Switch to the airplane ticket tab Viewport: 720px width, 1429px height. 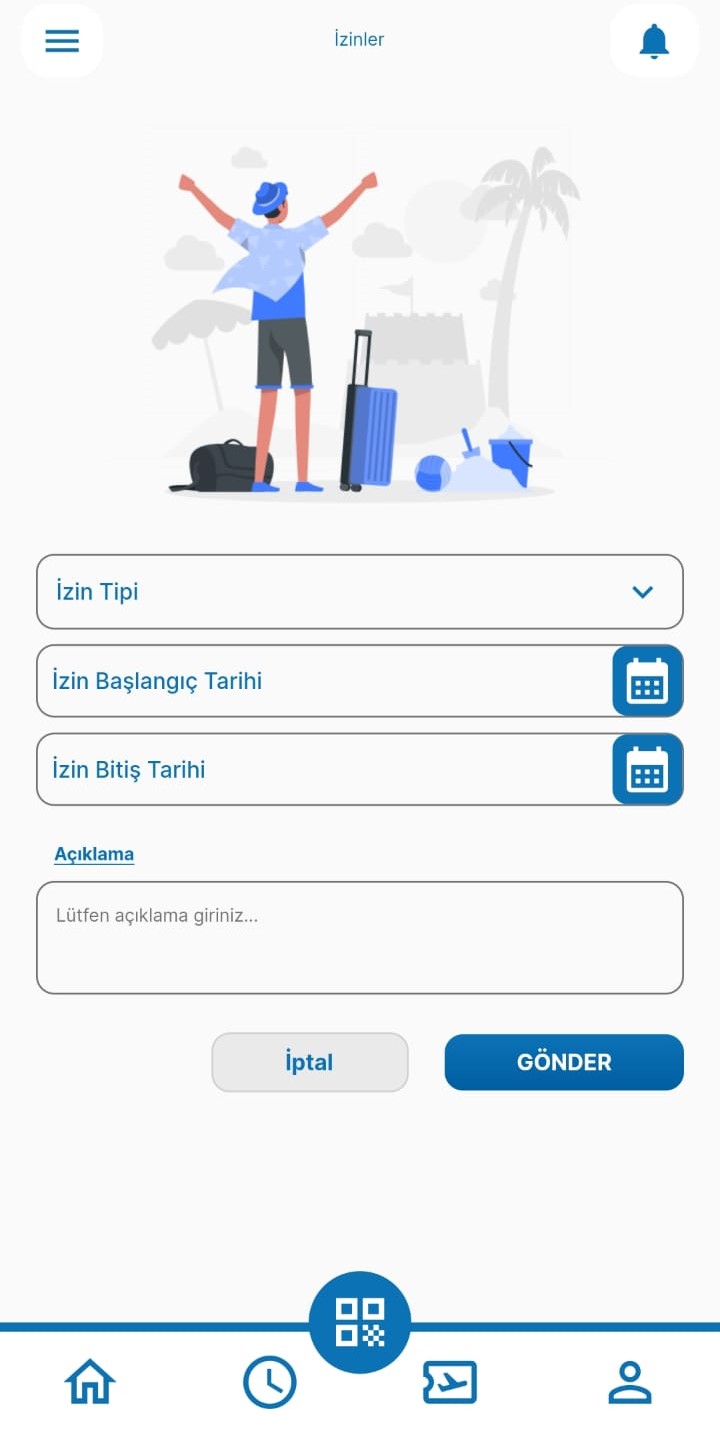coord(450,1382)
